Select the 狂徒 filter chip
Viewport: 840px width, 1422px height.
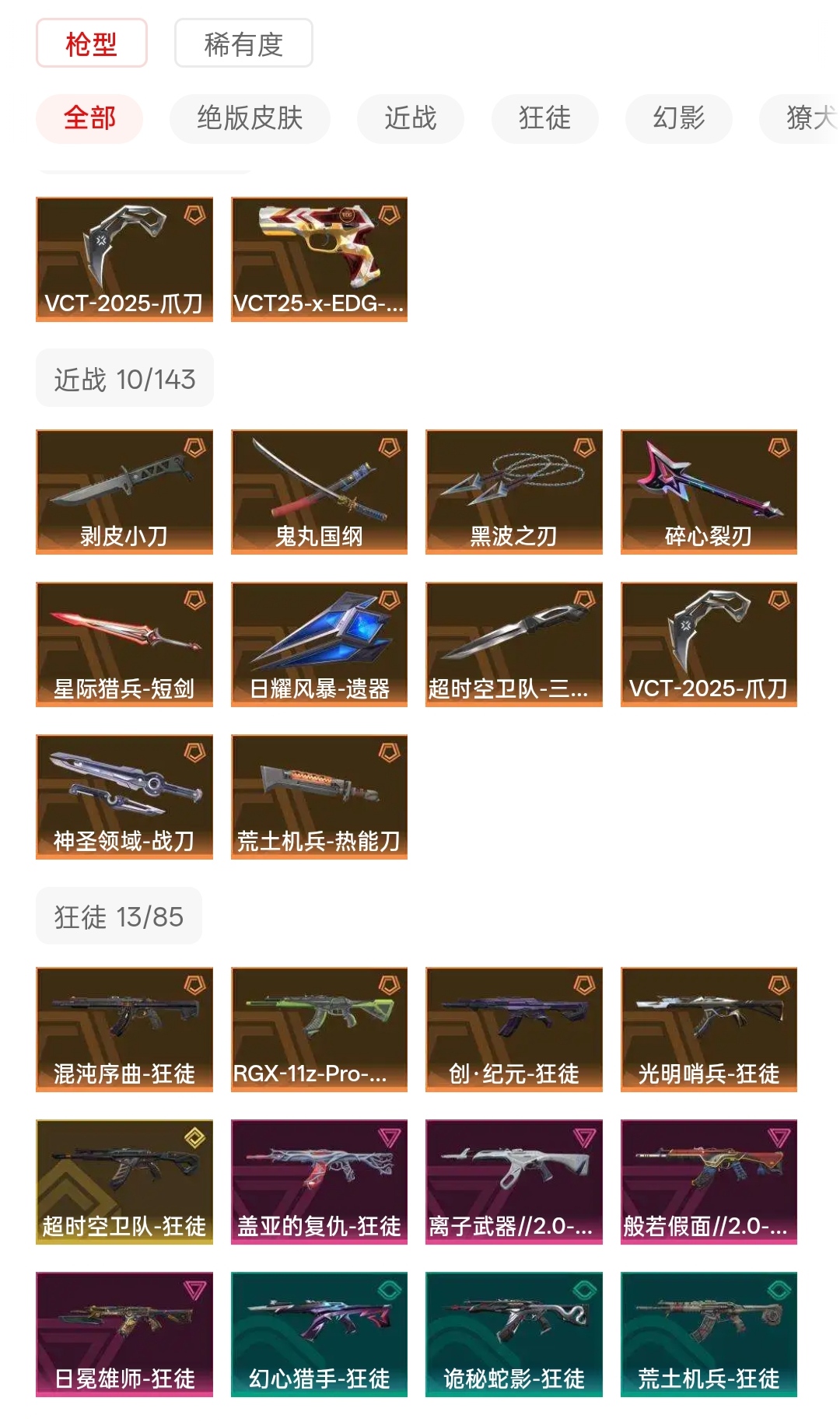click(544, 118)
